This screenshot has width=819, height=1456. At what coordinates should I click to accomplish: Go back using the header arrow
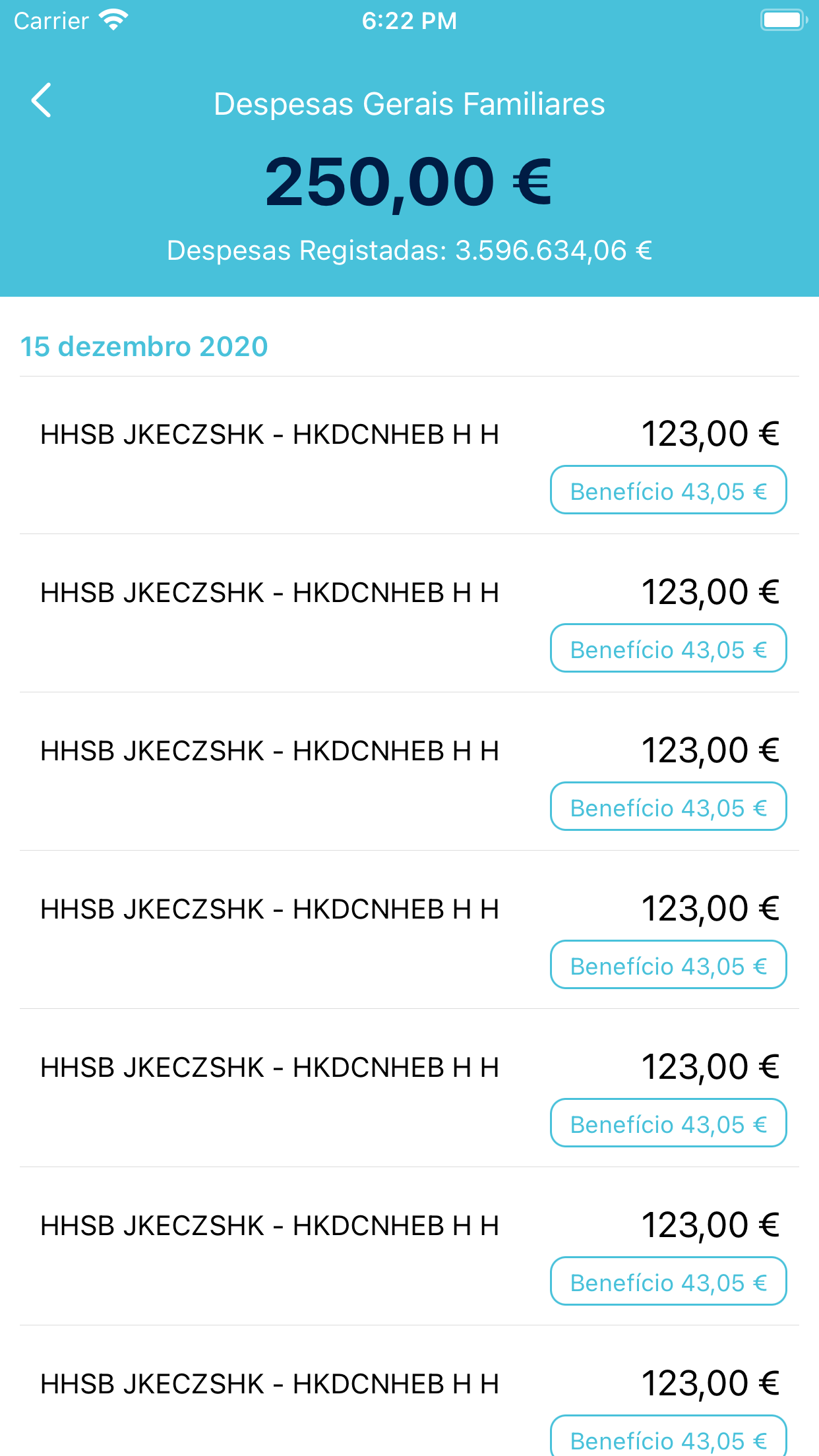(x=42, y=101)
